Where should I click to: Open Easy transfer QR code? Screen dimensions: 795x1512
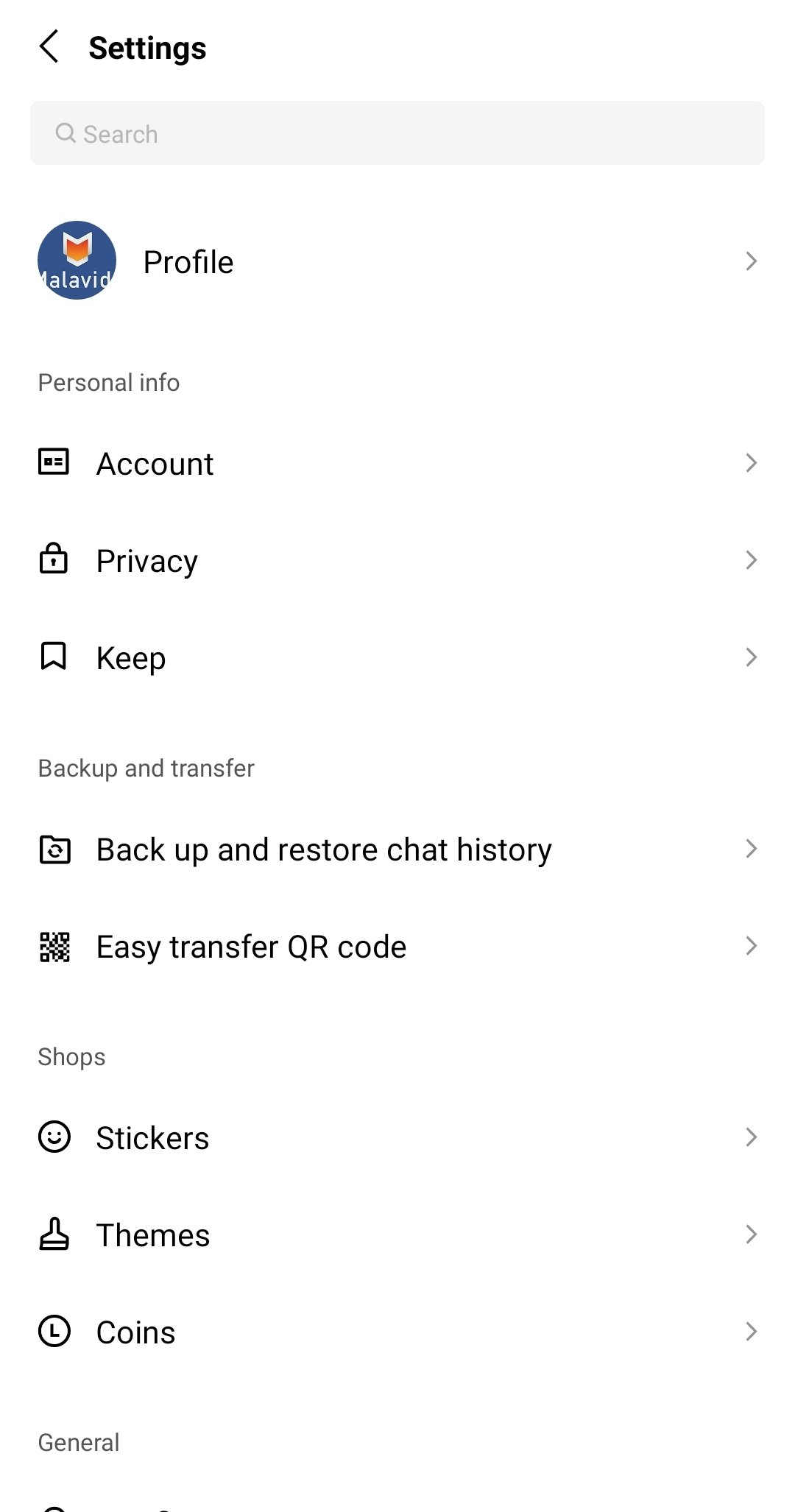(397, 946)
